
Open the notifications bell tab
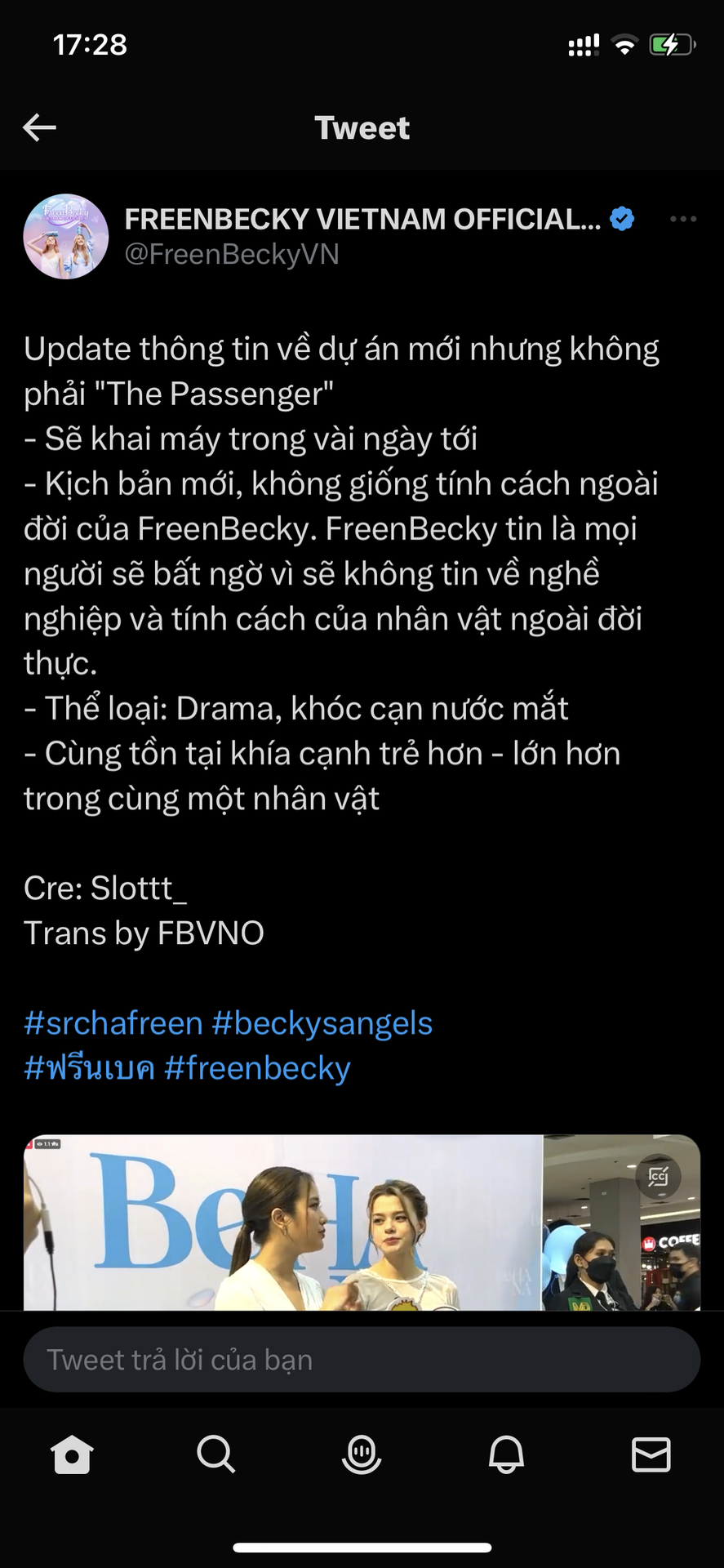pos(506,1454)
